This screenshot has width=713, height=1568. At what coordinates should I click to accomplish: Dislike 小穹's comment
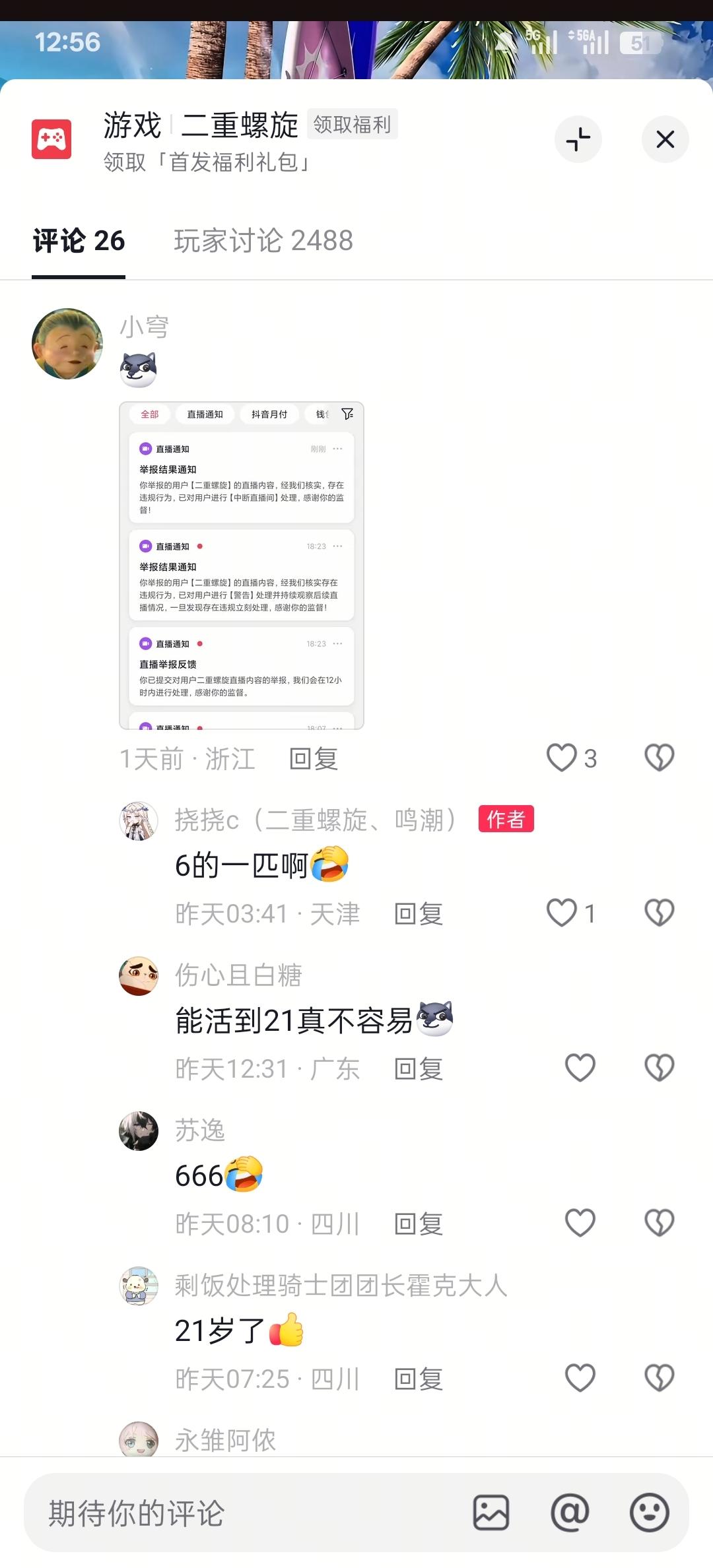tap(659, 758)
